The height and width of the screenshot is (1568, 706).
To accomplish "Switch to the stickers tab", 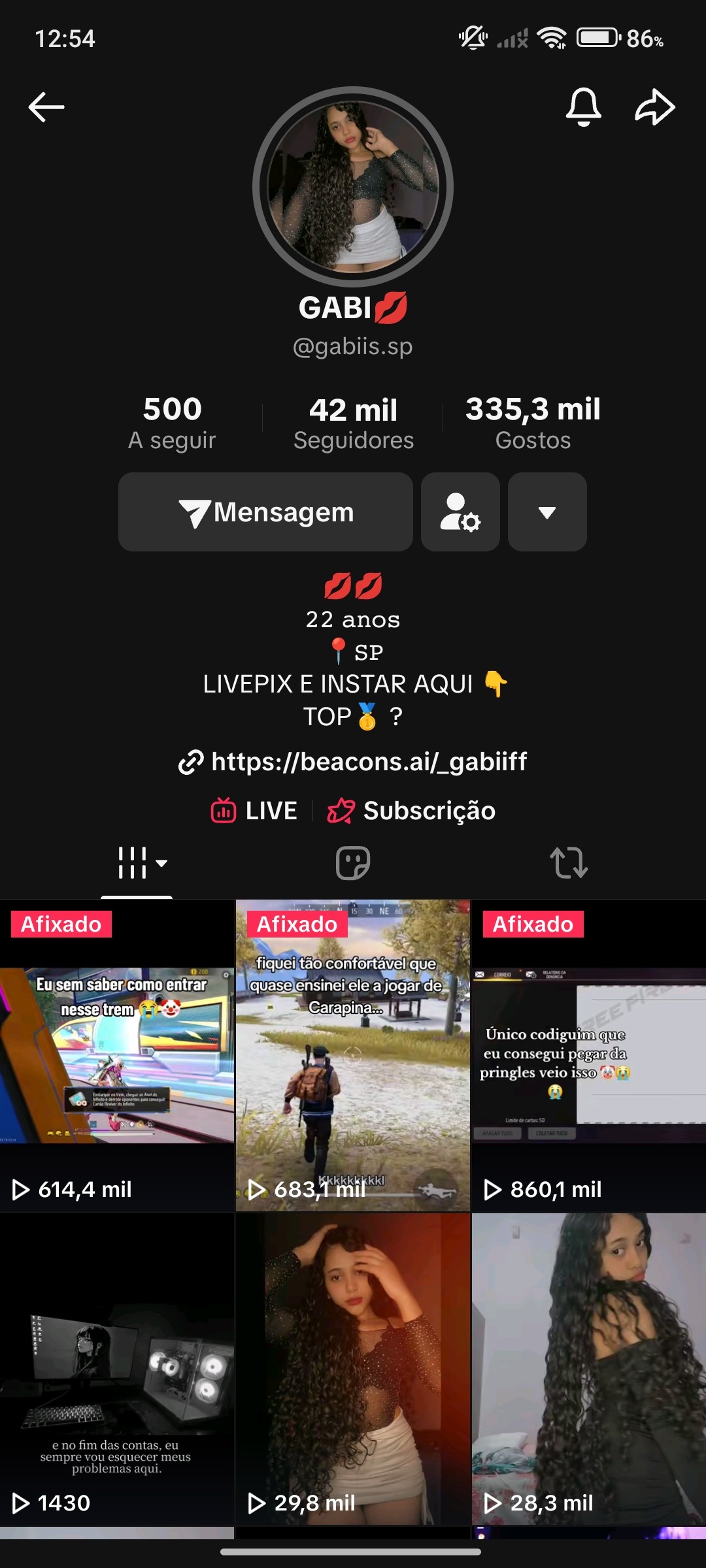I will 353,863.
